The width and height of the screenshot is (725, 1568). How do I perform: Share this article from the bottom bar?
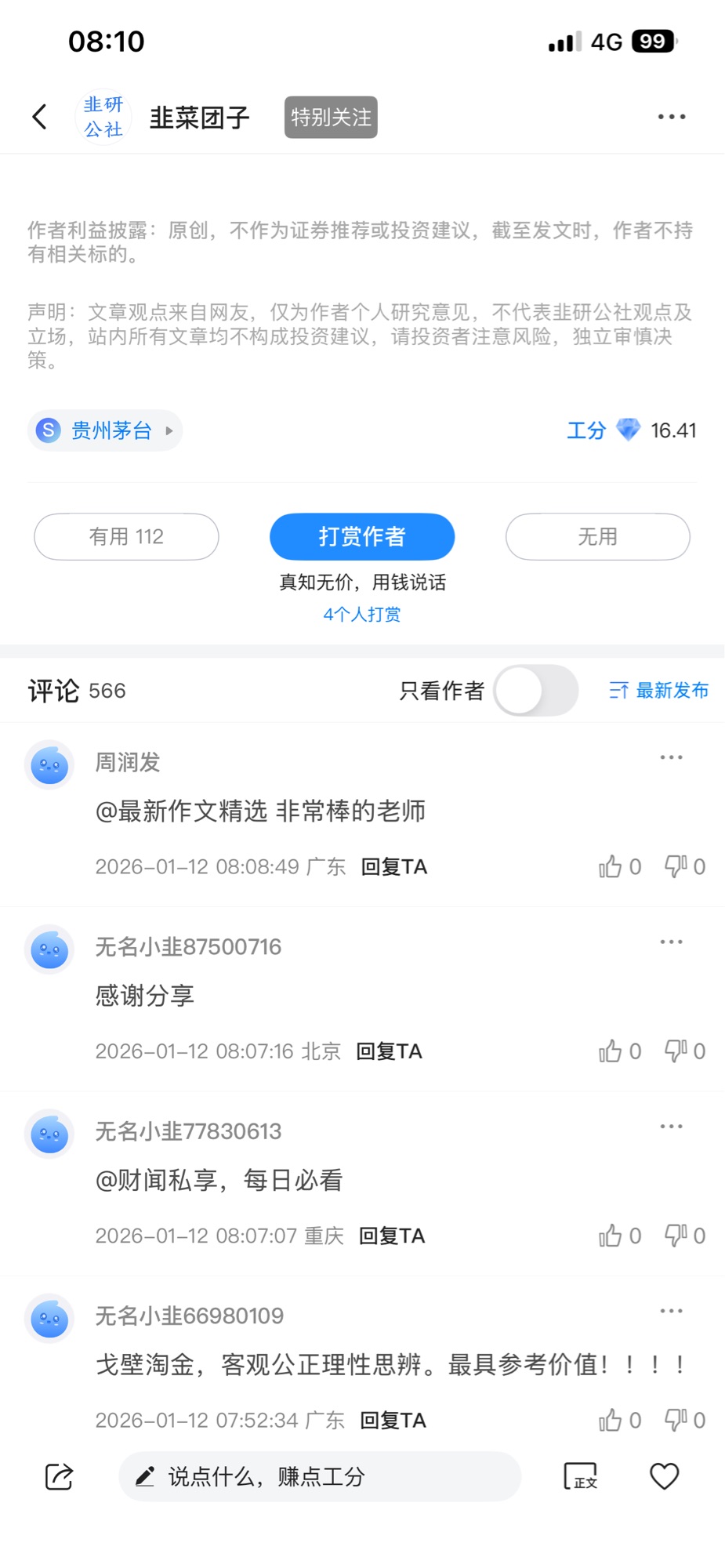click(x=60, y=1477)
